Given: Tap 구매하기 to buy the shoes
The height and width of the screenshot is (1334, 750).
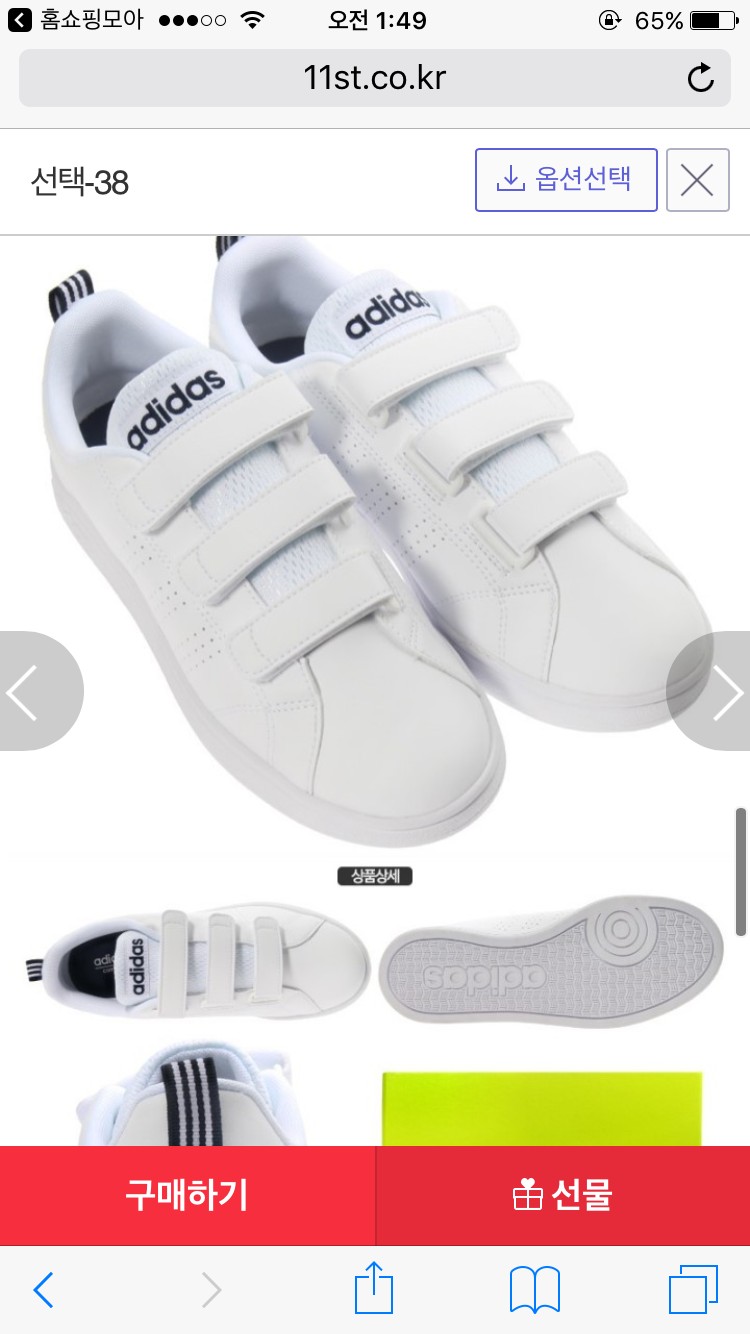Looking at the screenshot, I should [187, 1195].
